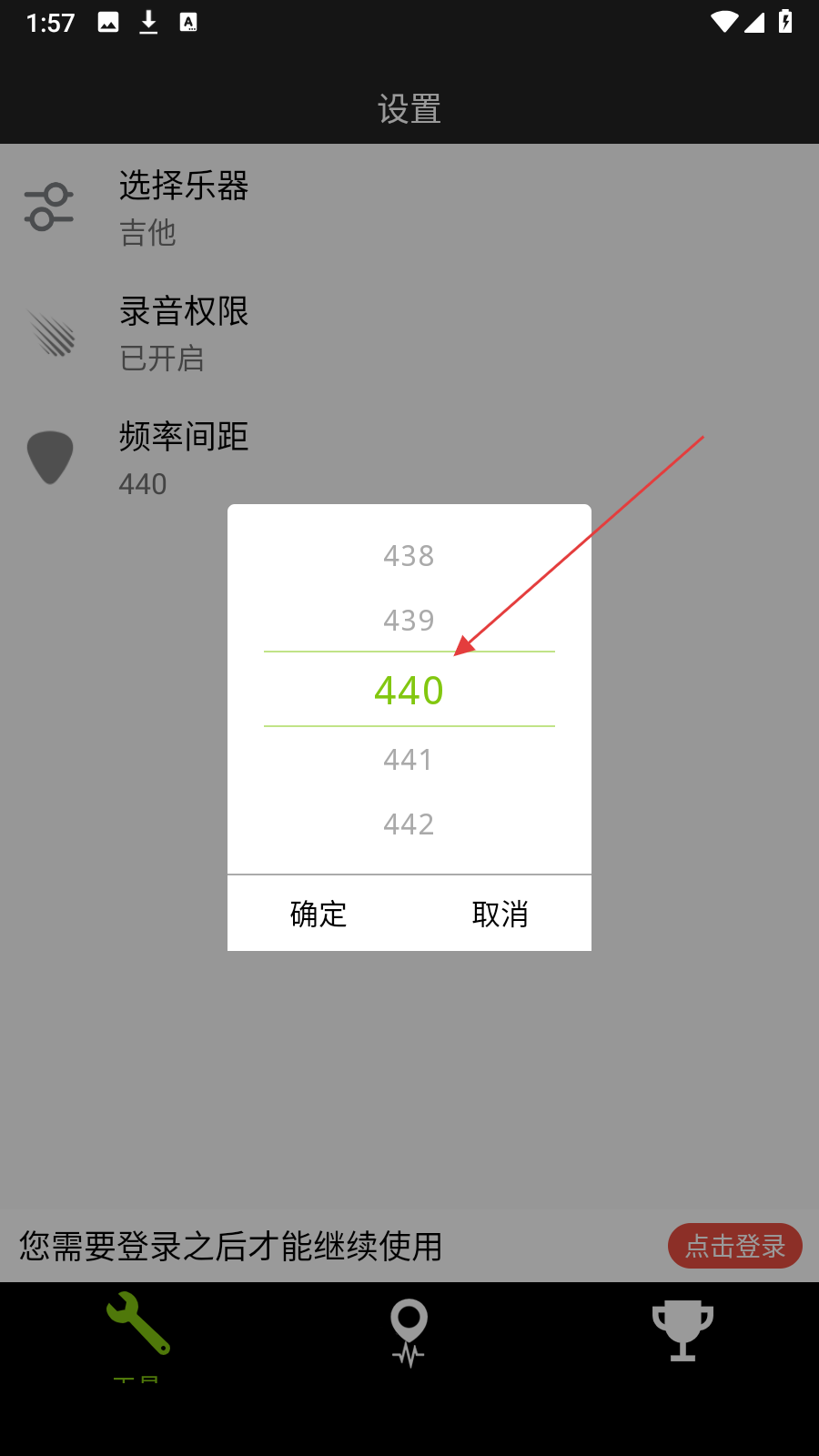Select 439 in the number picker

tap(409, 621)
